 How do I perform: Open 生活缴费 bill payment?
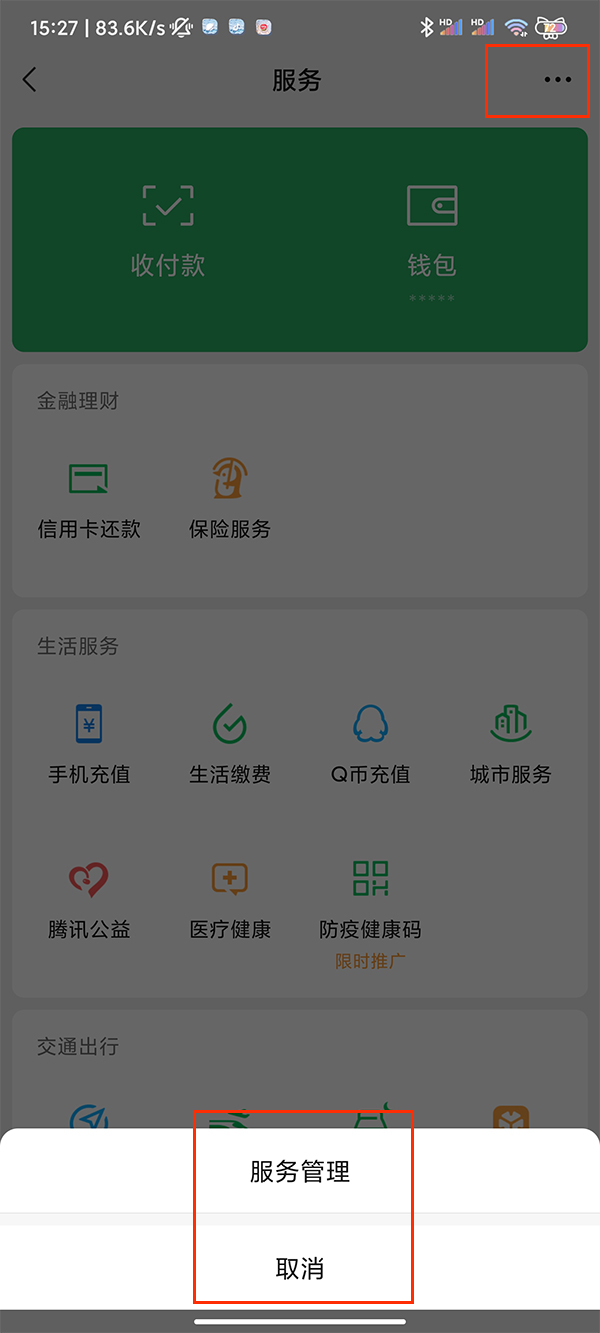pos(230,743)
